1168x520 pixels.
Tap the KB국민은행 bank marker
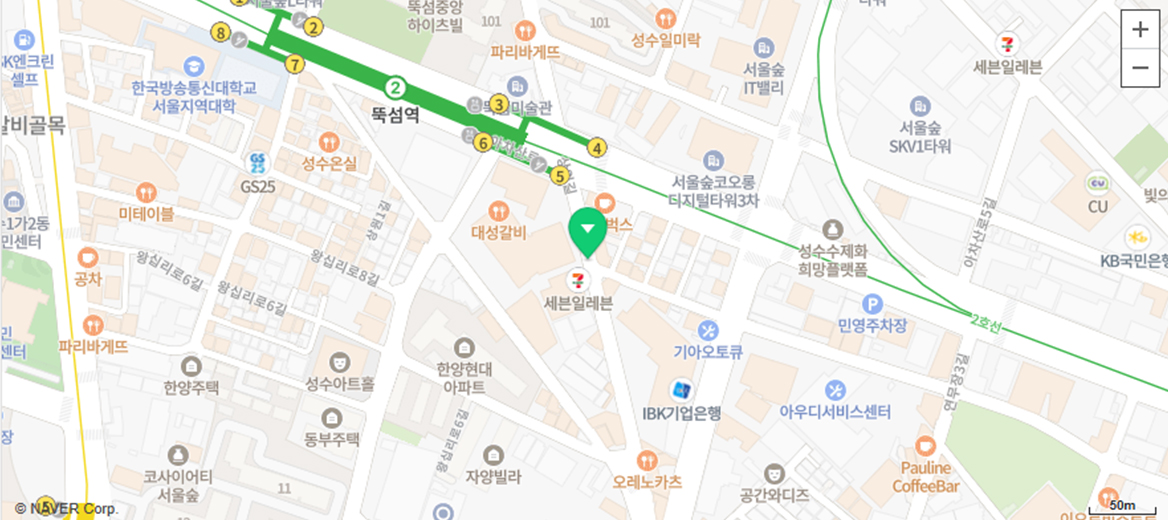tap(1137, 238)
